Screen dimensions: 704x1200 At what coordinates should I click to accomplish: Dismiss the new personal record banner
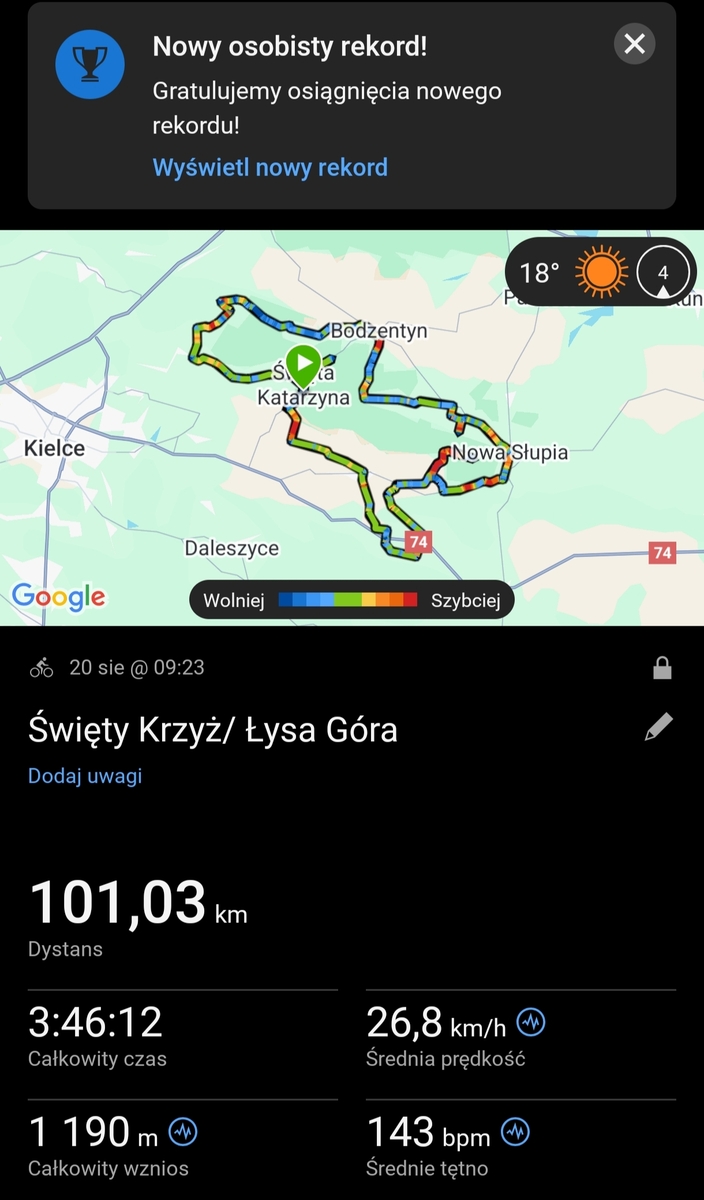pyautogui.click(x=634, y=44)
